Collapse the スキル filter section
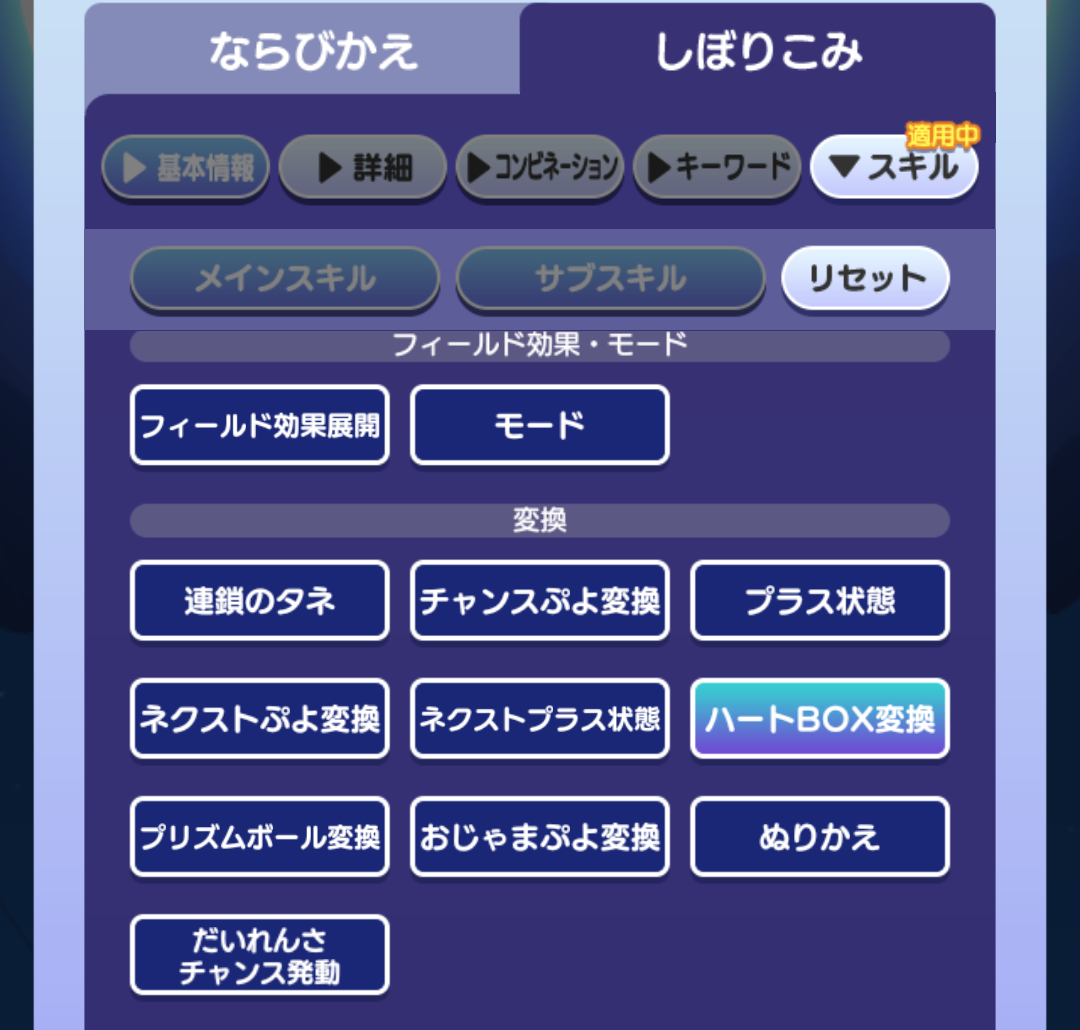 [x=894, y=168]
